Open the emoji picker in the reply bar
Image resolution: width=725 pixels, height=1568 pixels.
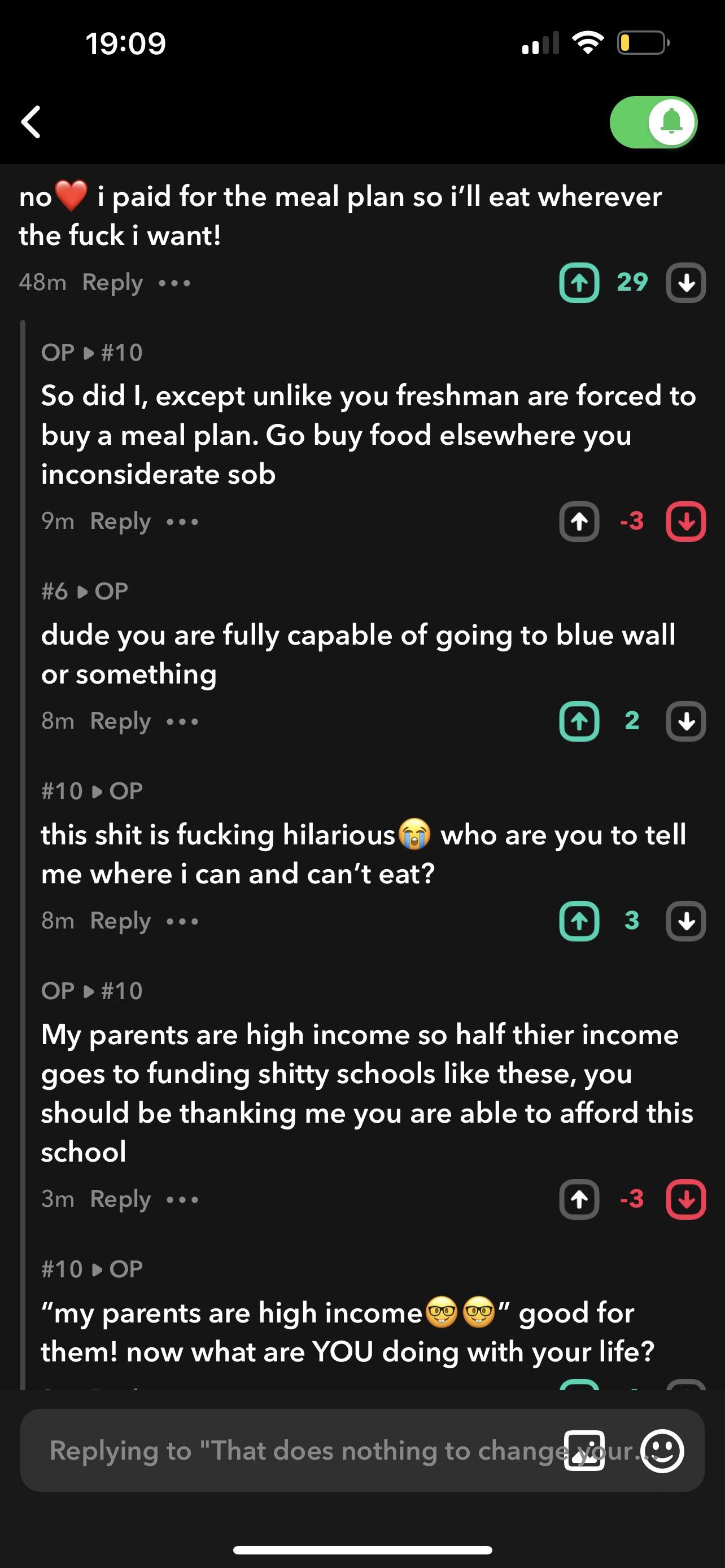click(x=663, y=1452)
